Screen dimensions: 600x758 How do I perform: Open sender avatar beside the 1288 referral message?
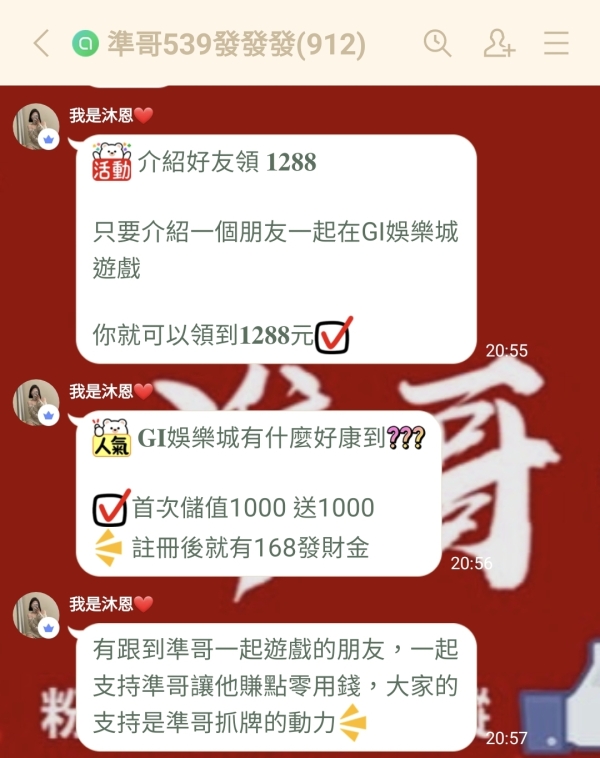coord(36,127)
